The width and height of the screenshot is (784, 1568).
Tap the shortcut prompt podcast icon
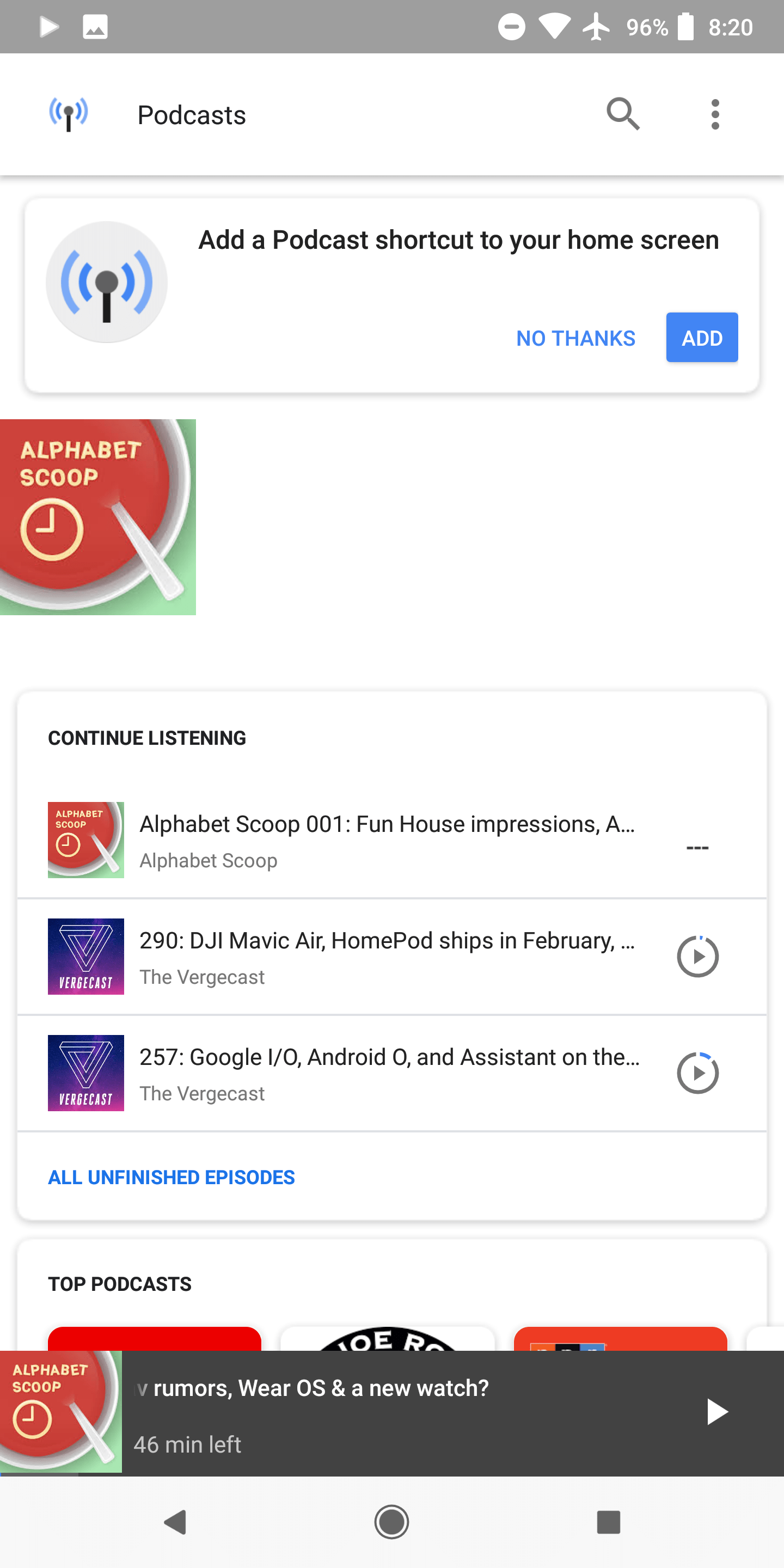coord(107,282)
